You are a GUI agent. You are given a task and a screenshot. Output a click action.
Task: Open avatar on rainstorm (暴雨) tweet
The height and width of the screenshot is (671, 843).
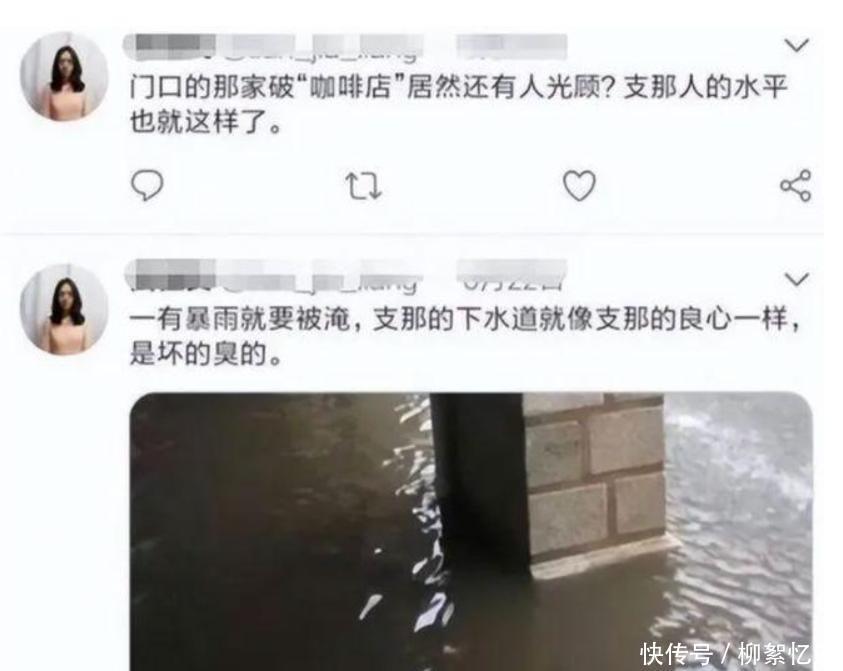[64, 310]
